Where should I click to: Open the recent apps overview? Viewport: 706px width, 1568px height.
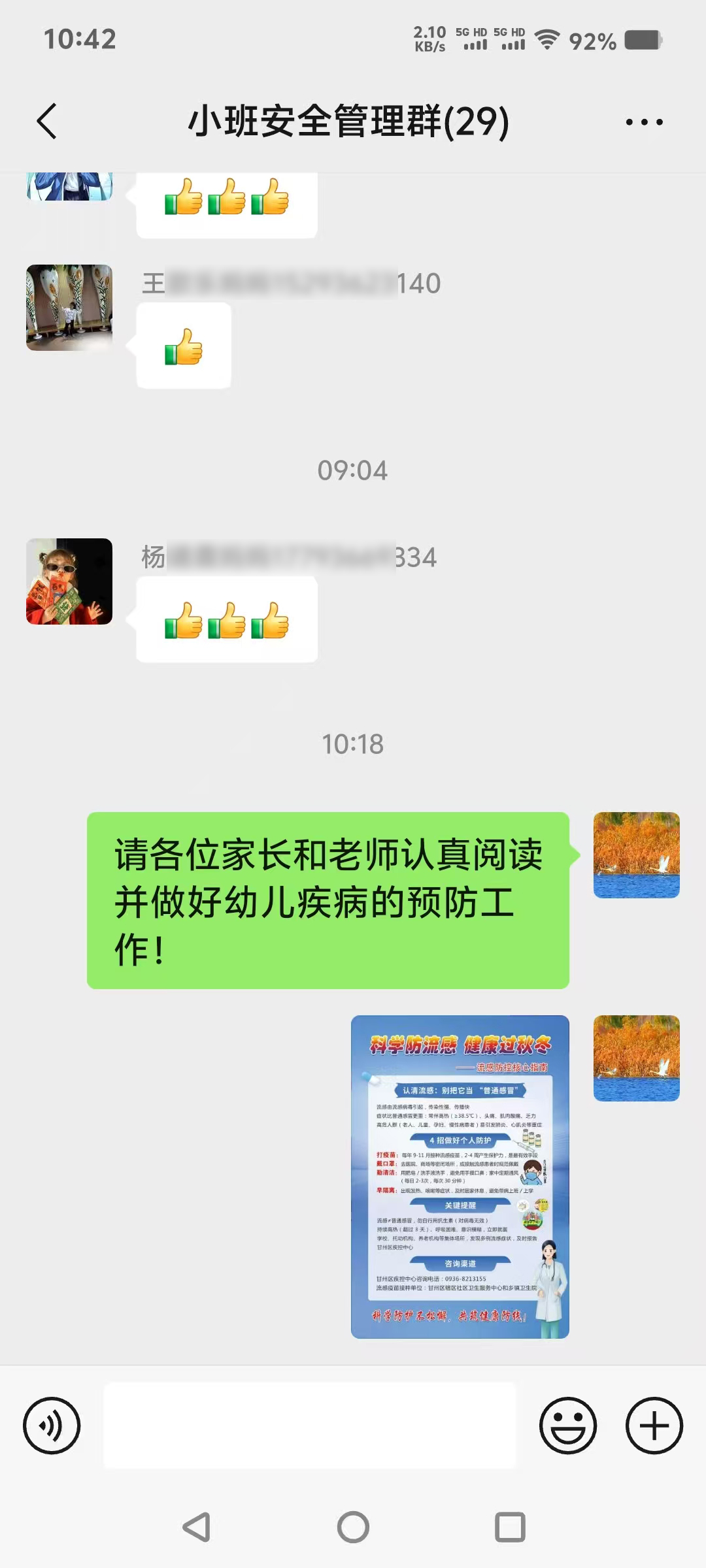(510, 1527)
